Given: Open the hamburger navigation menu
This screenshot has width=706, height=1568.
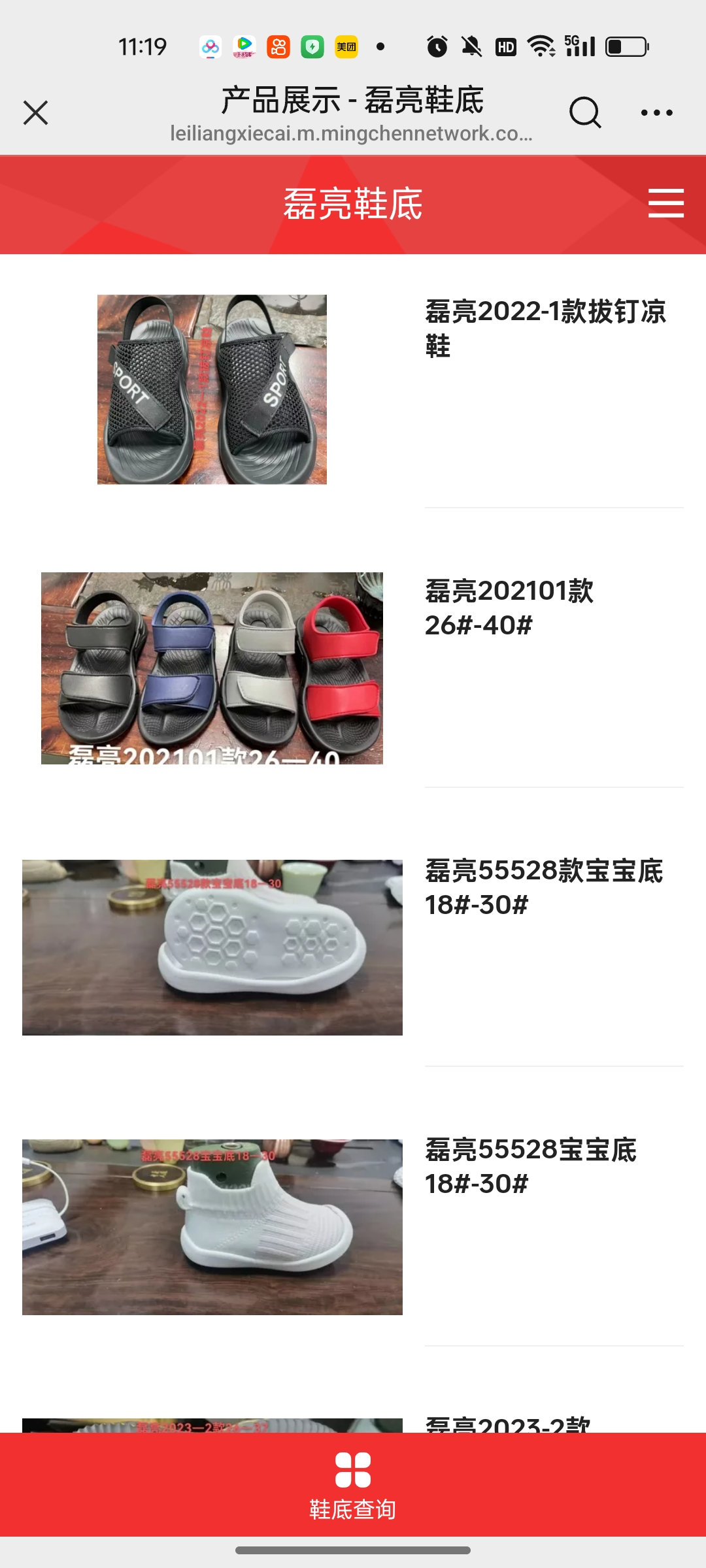Looking at the screenshot, I should pos(665,203).
